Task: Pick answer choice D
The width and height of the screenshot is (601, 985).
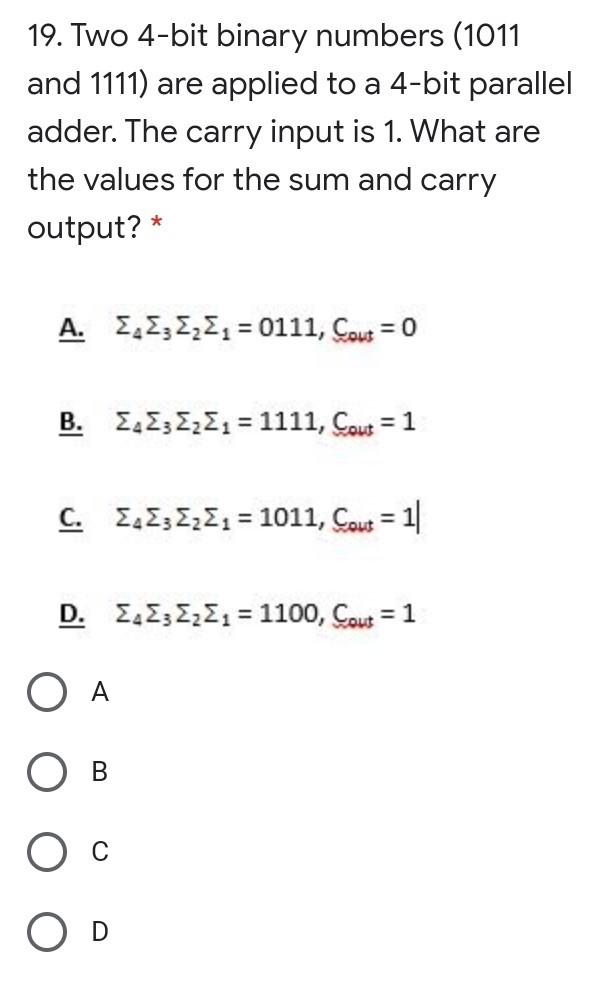Action: [x=46, y=931]
